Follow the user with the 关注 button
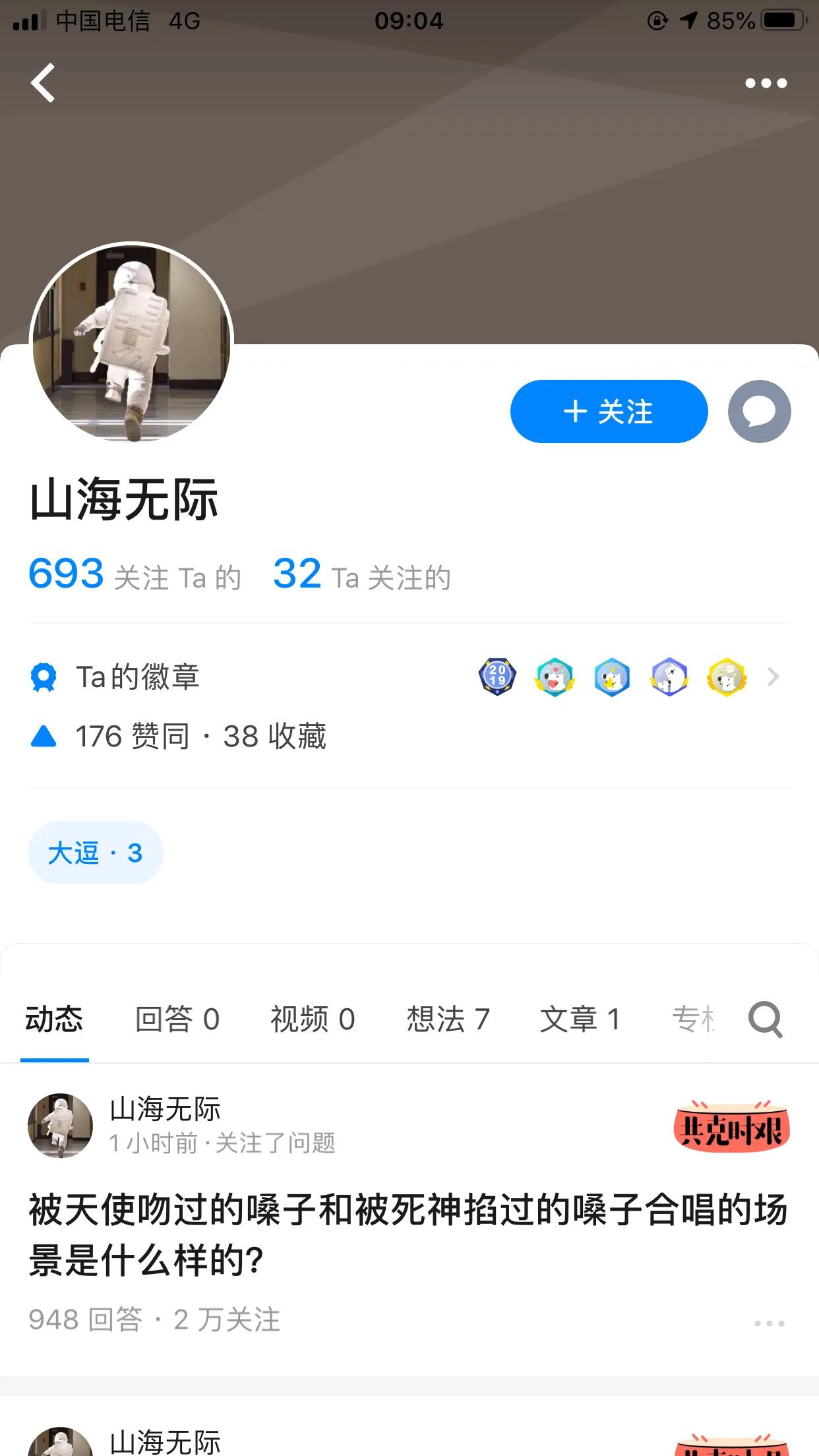 pos(609,411)
